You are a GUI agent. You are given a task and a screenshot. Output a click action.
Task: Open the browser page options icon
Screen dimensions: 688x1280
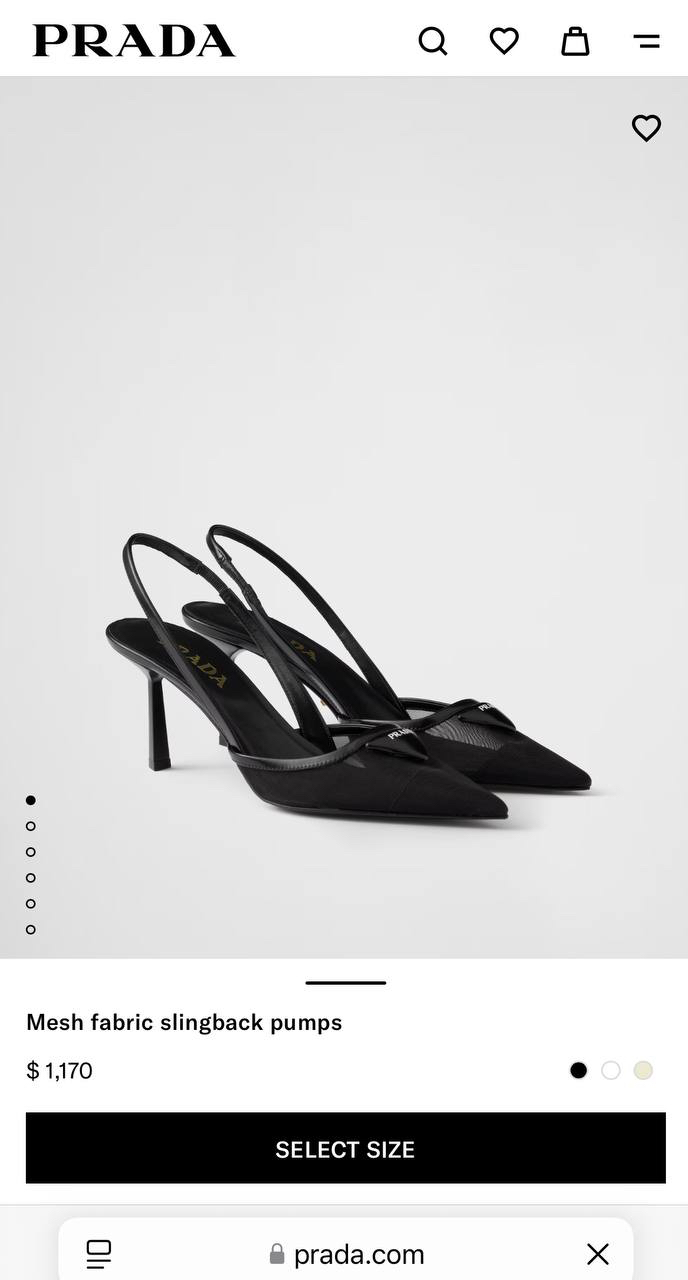pos(98,1254)
